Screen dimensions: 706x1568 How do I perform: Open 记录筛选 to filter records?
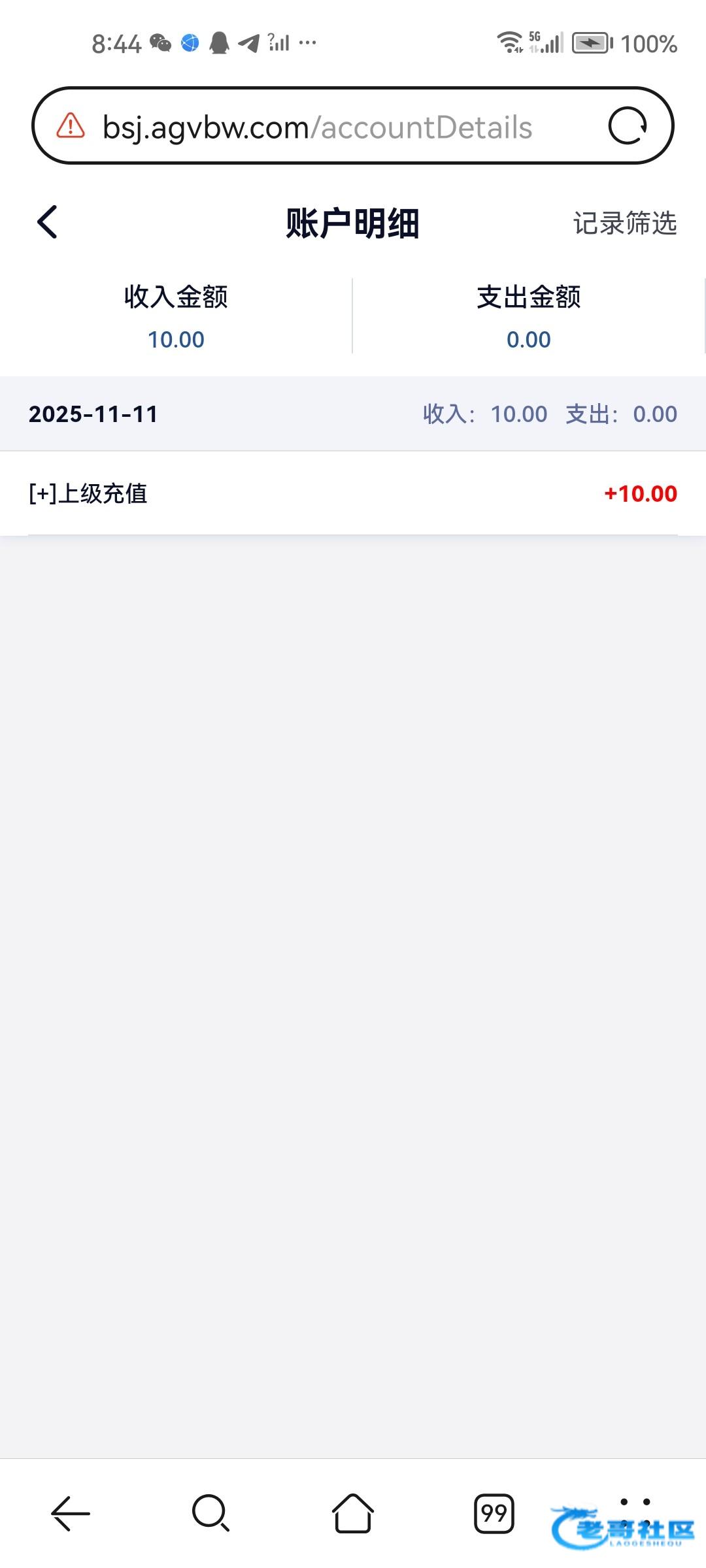(624, 223)
